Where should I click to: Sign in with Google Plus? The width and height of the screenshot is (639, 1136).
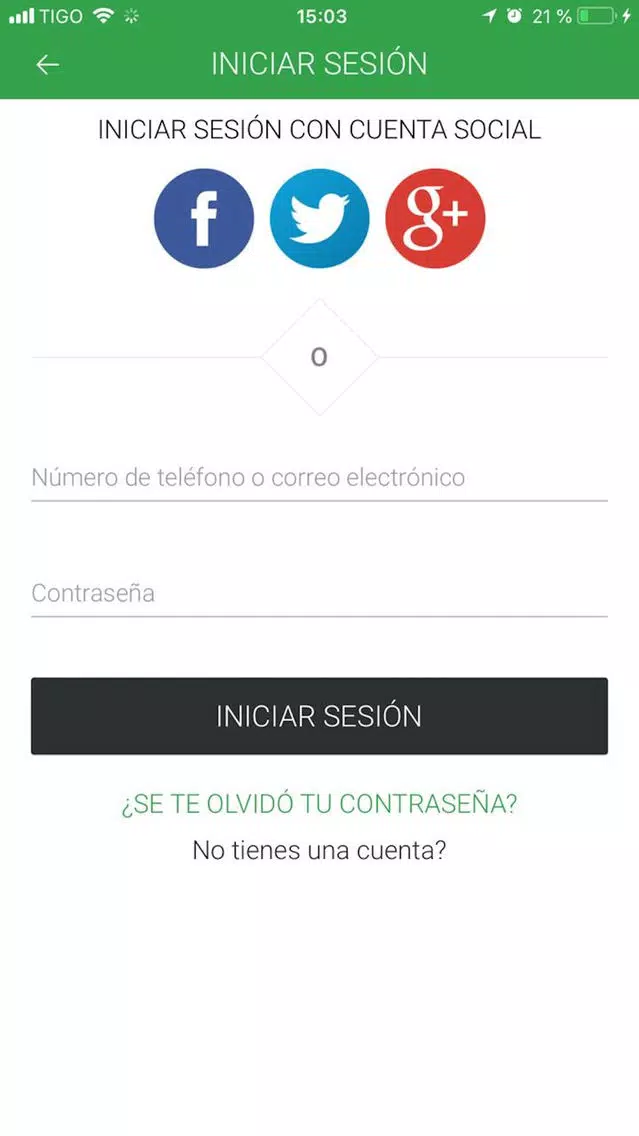[x=435, y=218]
